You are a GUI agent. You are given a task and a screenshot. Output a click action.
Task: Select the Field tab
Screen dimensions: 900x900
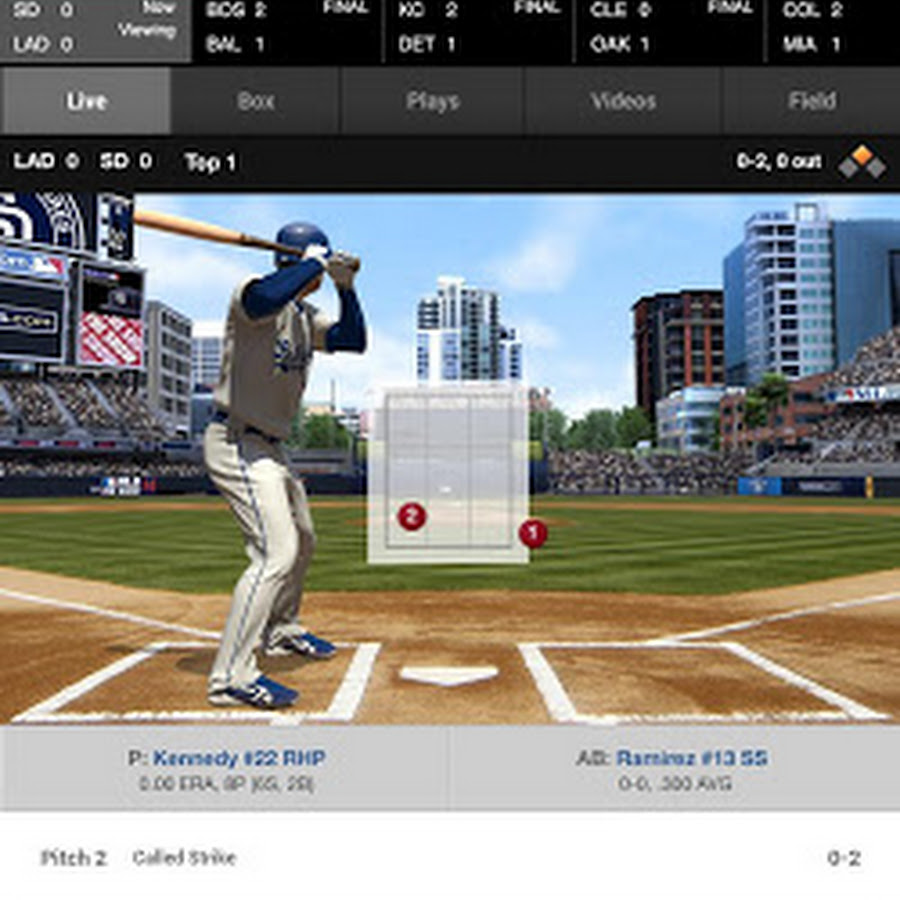coord(811,101)
